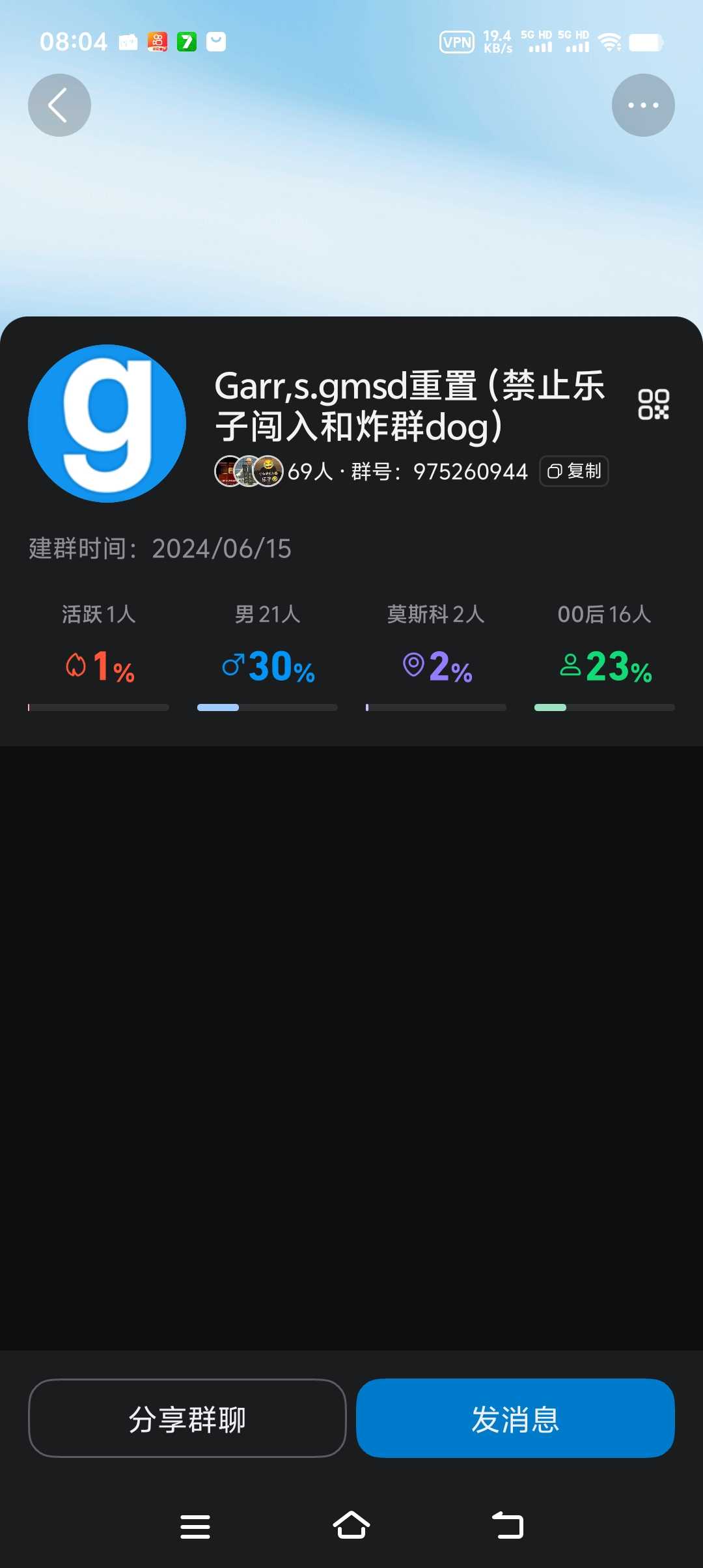This screenshot has width=703, height=1568.
Task: Tap 发消息 to send a message
Action: [515, 1418]
